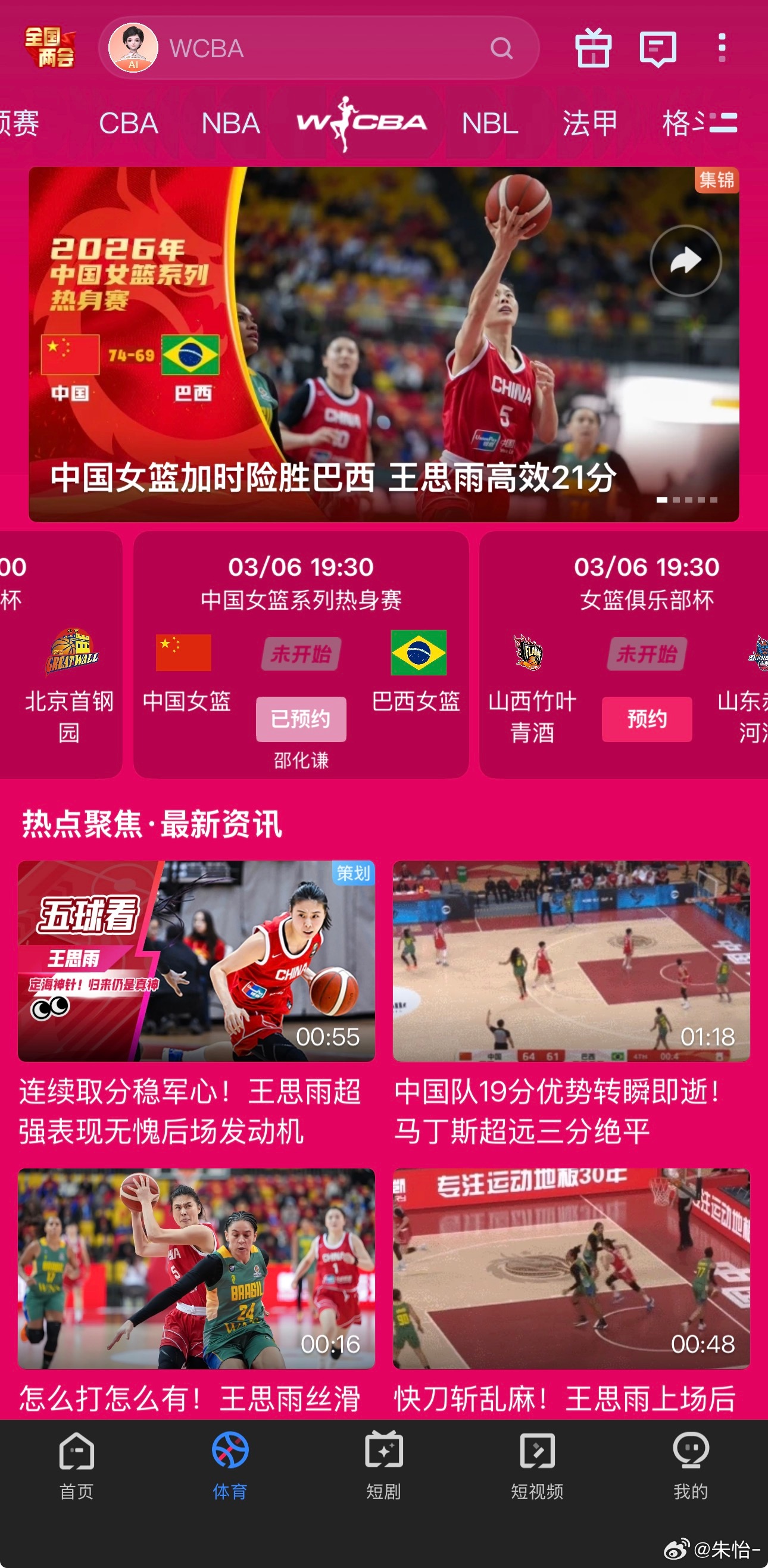Cancel reservation by tapping 已预约

(301, 719)
